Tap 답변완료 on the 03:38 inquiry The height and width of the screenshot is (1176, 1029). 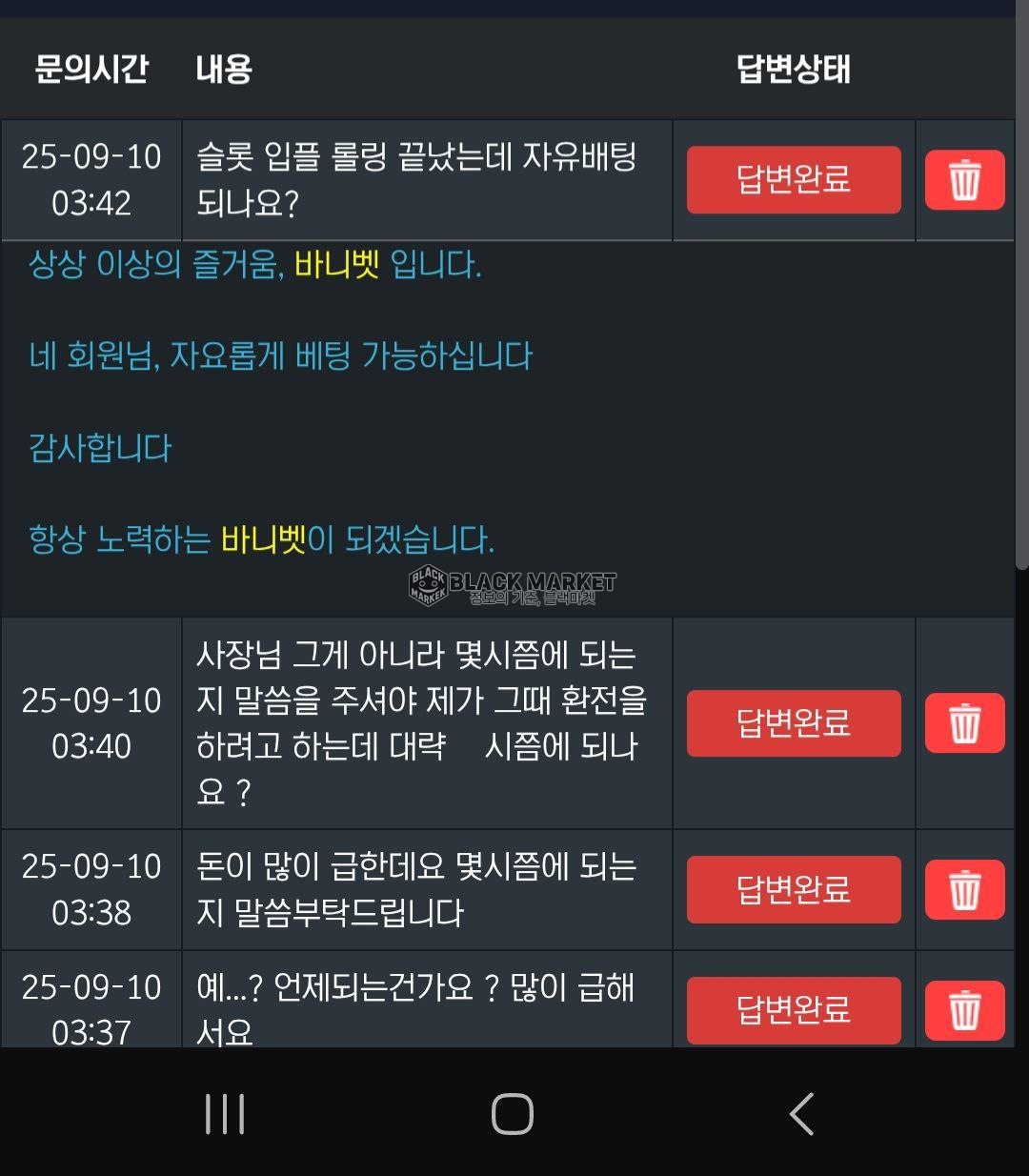[793, 889]
